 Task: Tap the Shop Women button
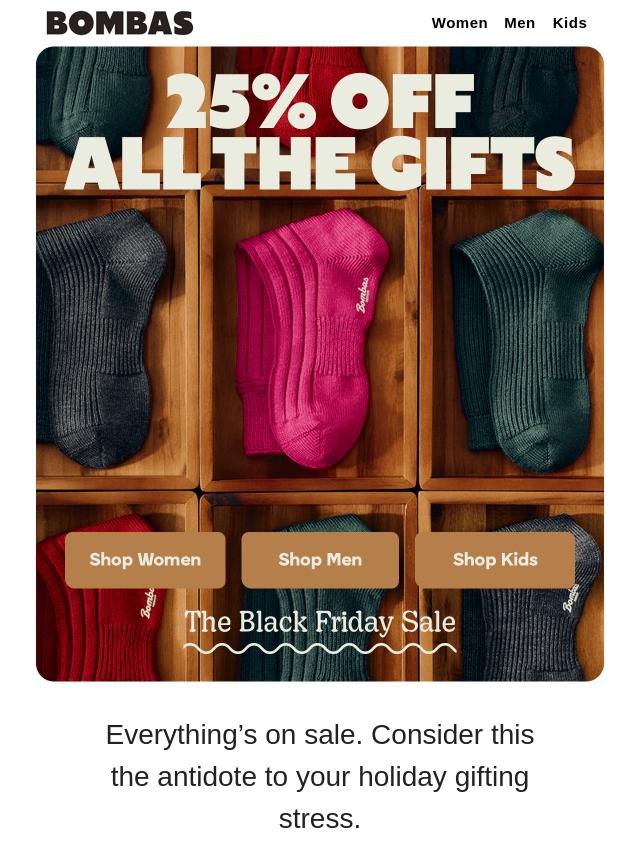[x=145, y=560]
